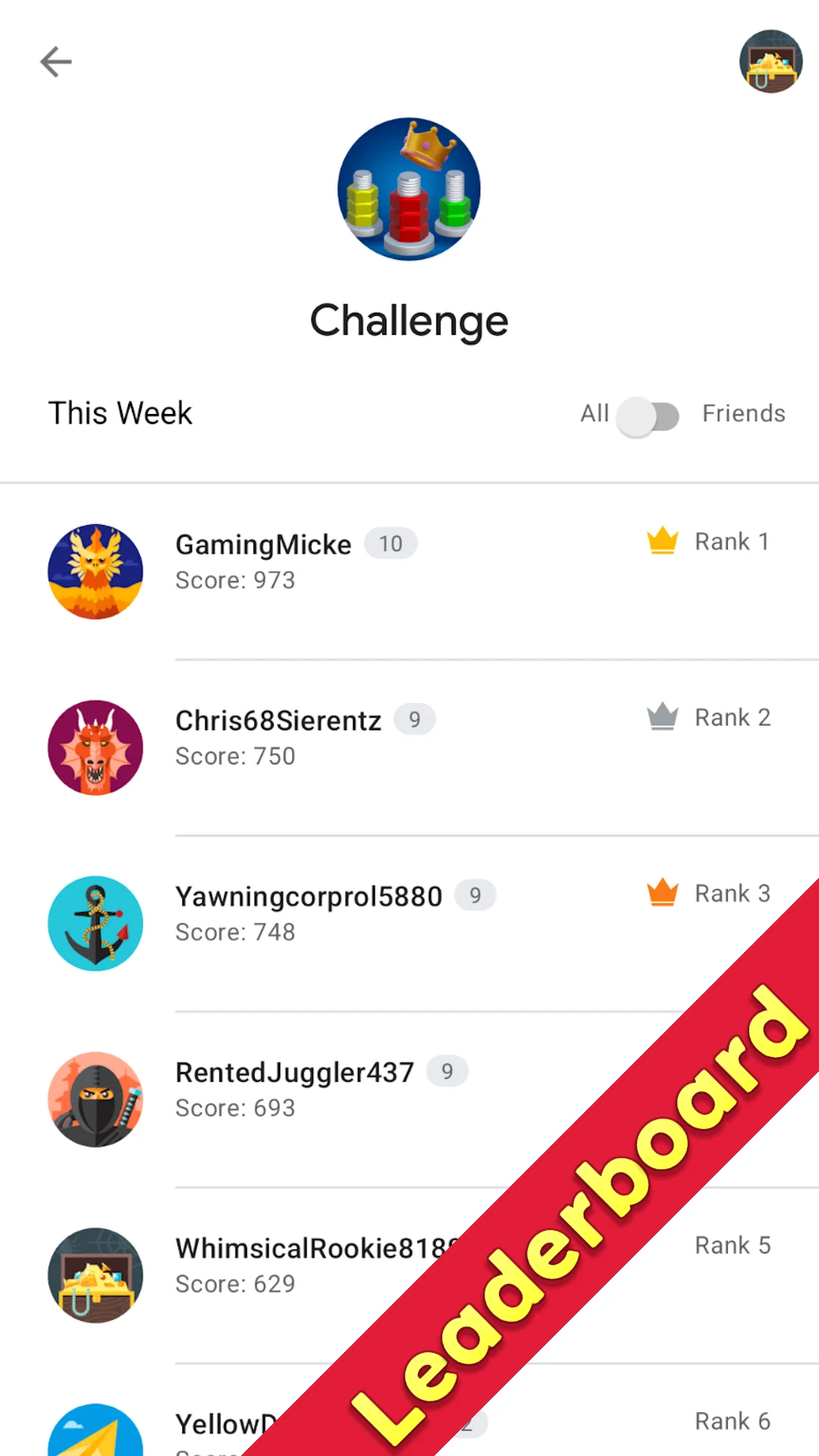The height and width of the screenshot is (1456, 819).
Task: Open Yawningcorprol5880's profile row
Action: (x=409, y=924)
